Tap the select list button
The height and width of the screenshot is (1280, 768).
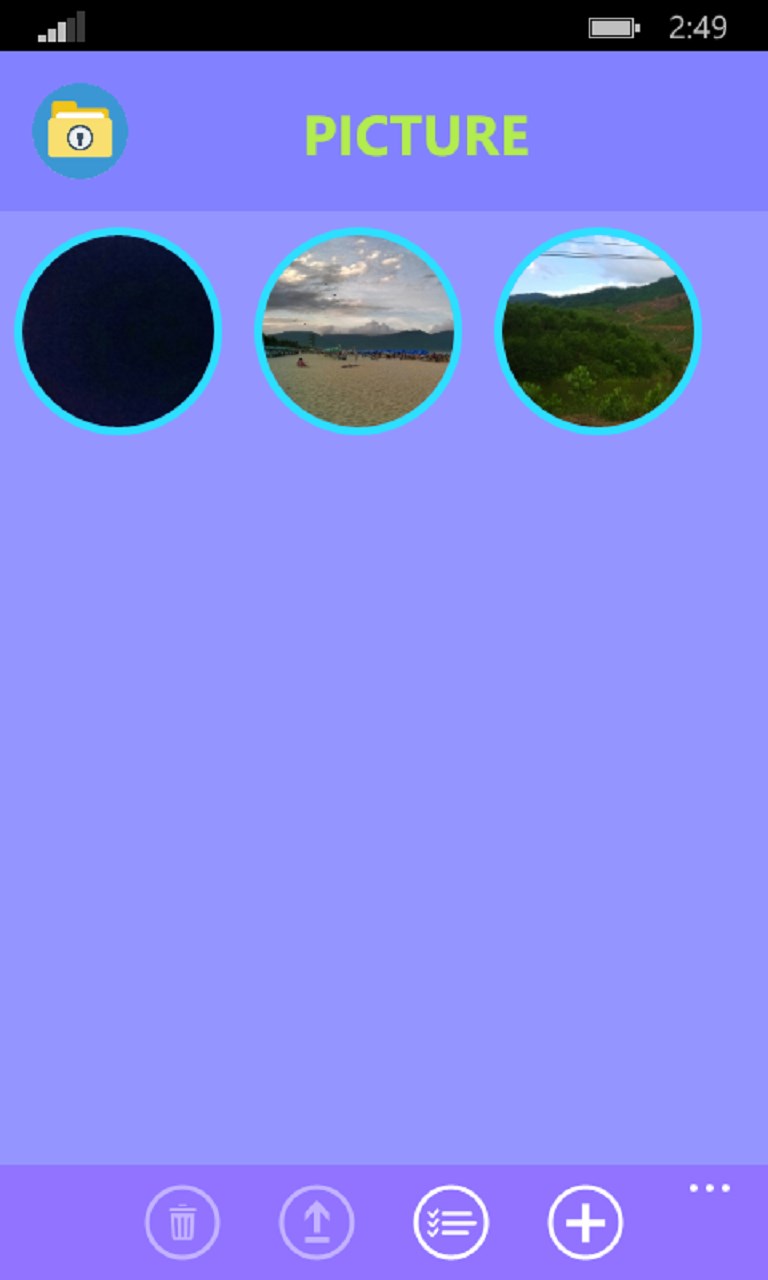451,1222
